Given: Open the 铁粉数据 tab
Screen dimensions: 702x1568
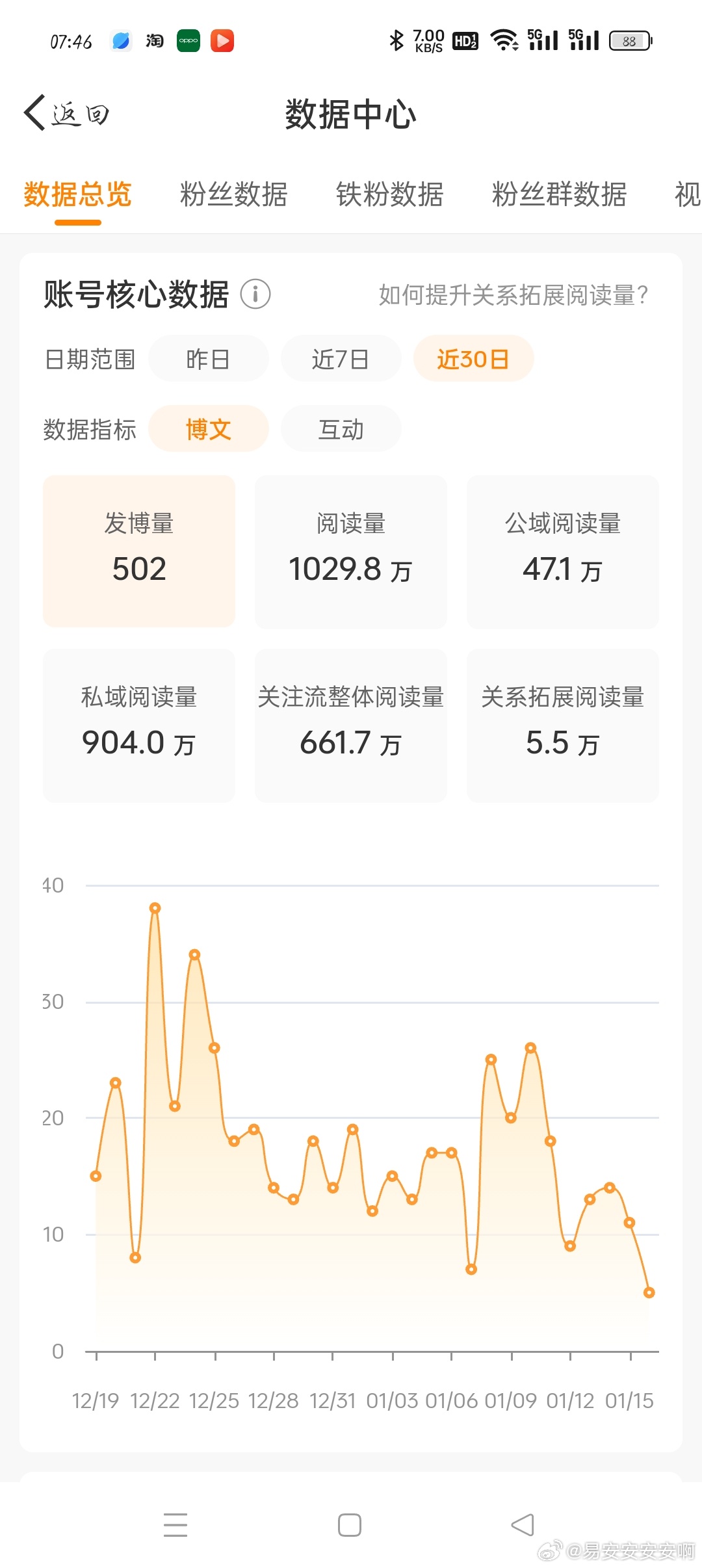Looking at the screenshot, I should coord(389,194).
